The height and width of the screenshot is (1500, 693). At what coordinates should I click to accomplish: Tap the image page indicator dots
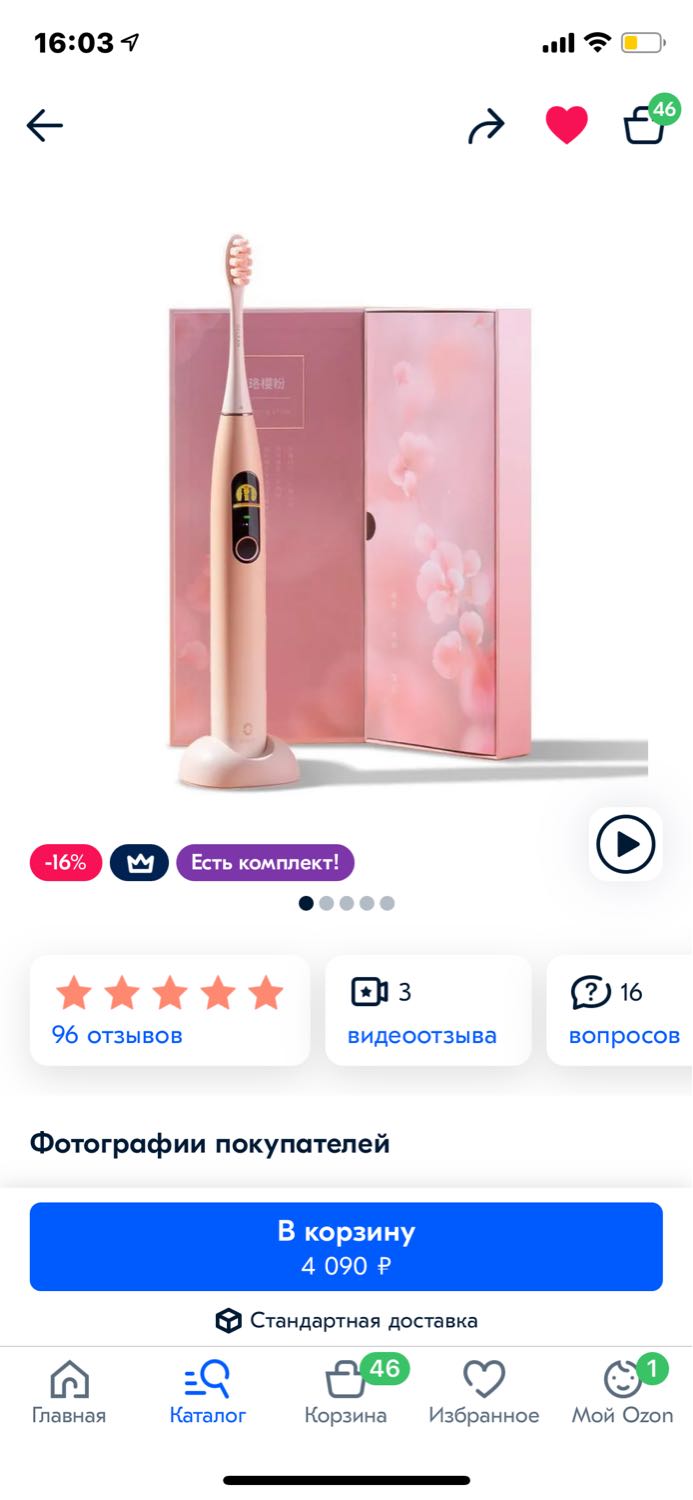click(346, 903)
